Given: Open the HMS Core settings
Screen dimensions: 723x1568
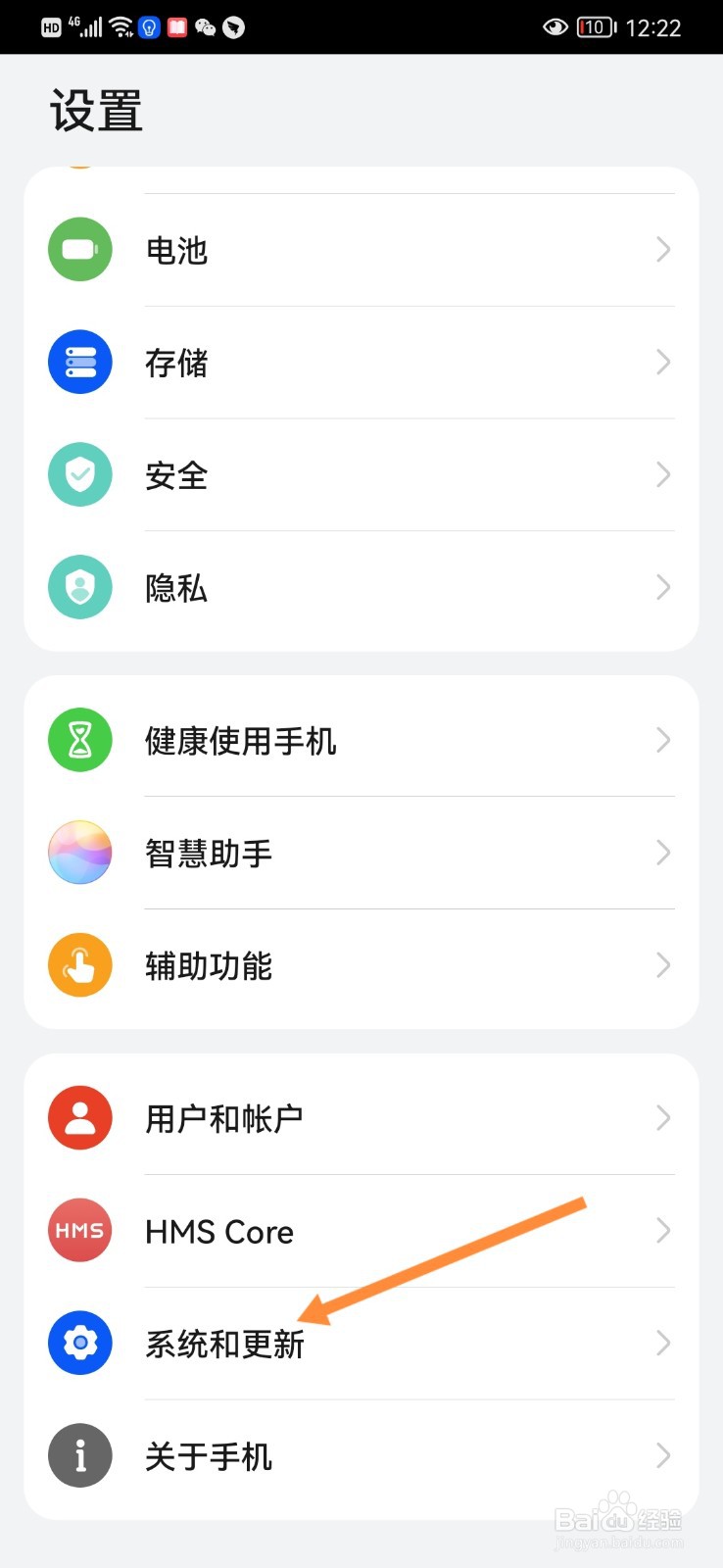Looking at the screenshot, I should point(361,1231).
